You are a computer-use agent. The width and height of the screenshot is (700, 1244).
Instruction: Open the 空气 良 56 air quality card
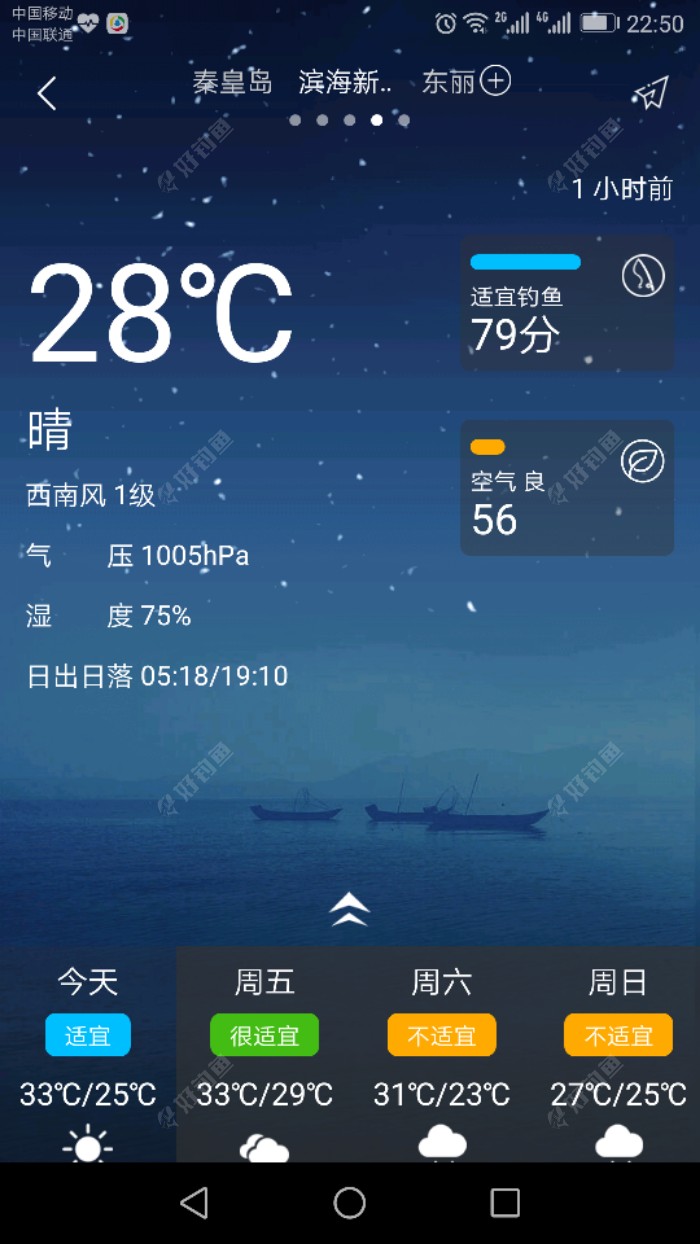click(566, 488)
